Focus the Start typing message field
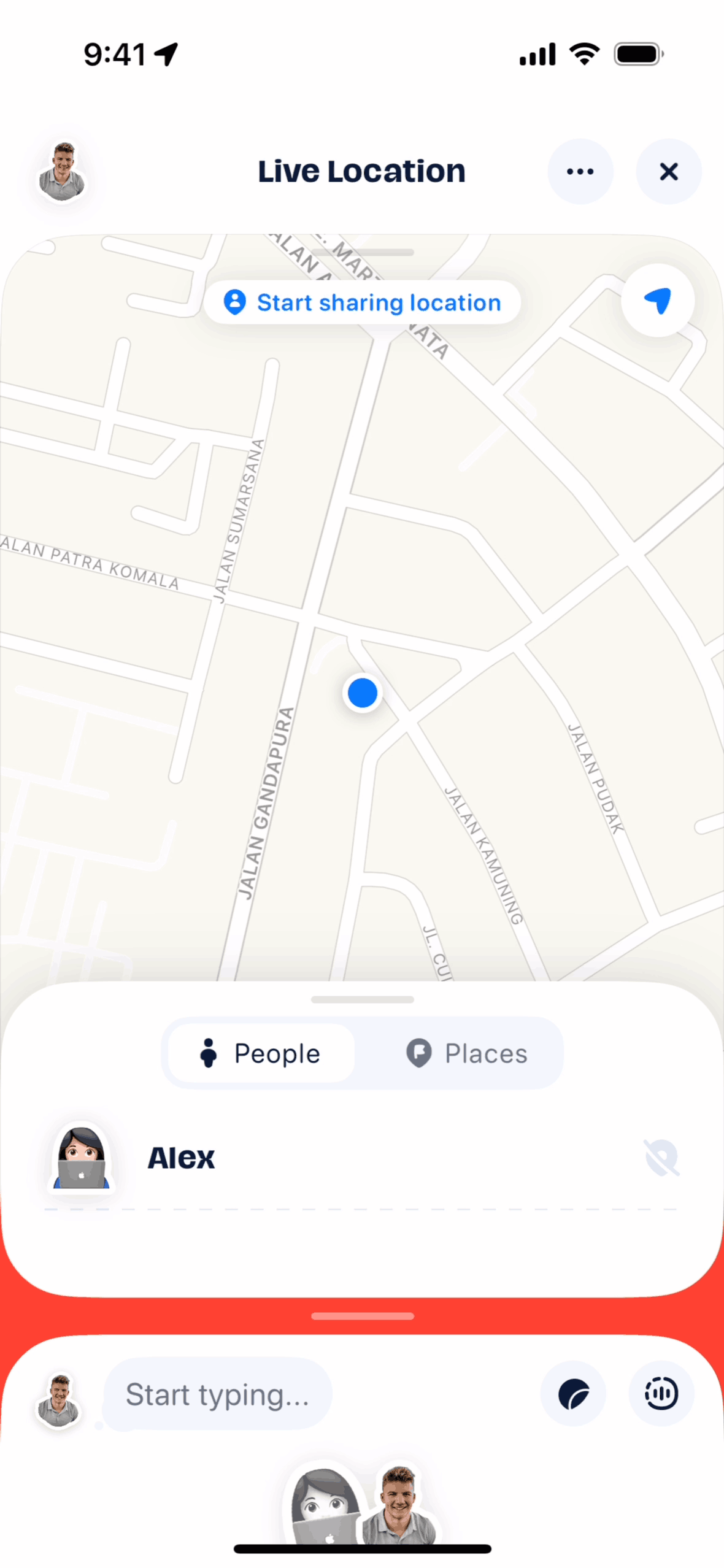 218,1394
